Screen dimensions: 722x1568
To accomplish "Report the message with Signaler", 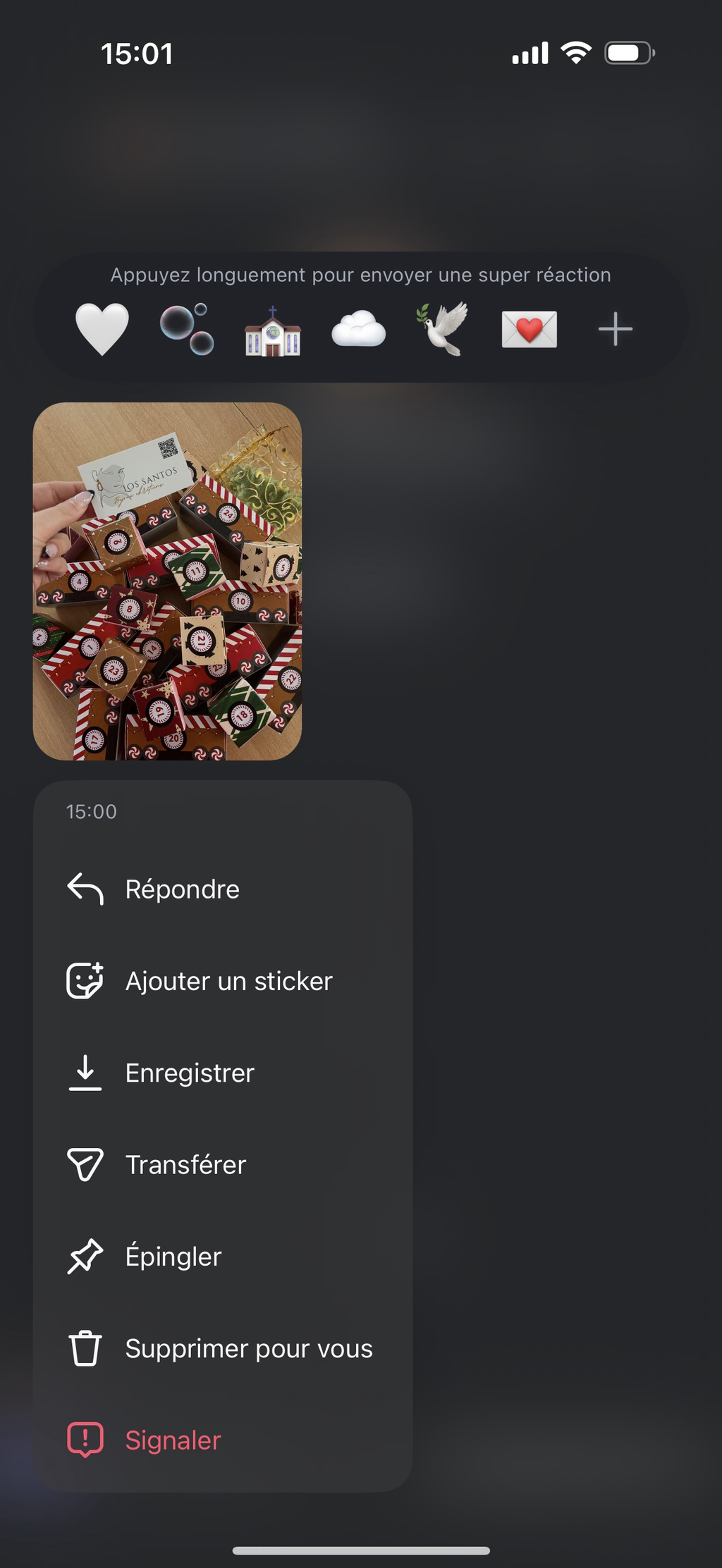I will (173, 1440).
